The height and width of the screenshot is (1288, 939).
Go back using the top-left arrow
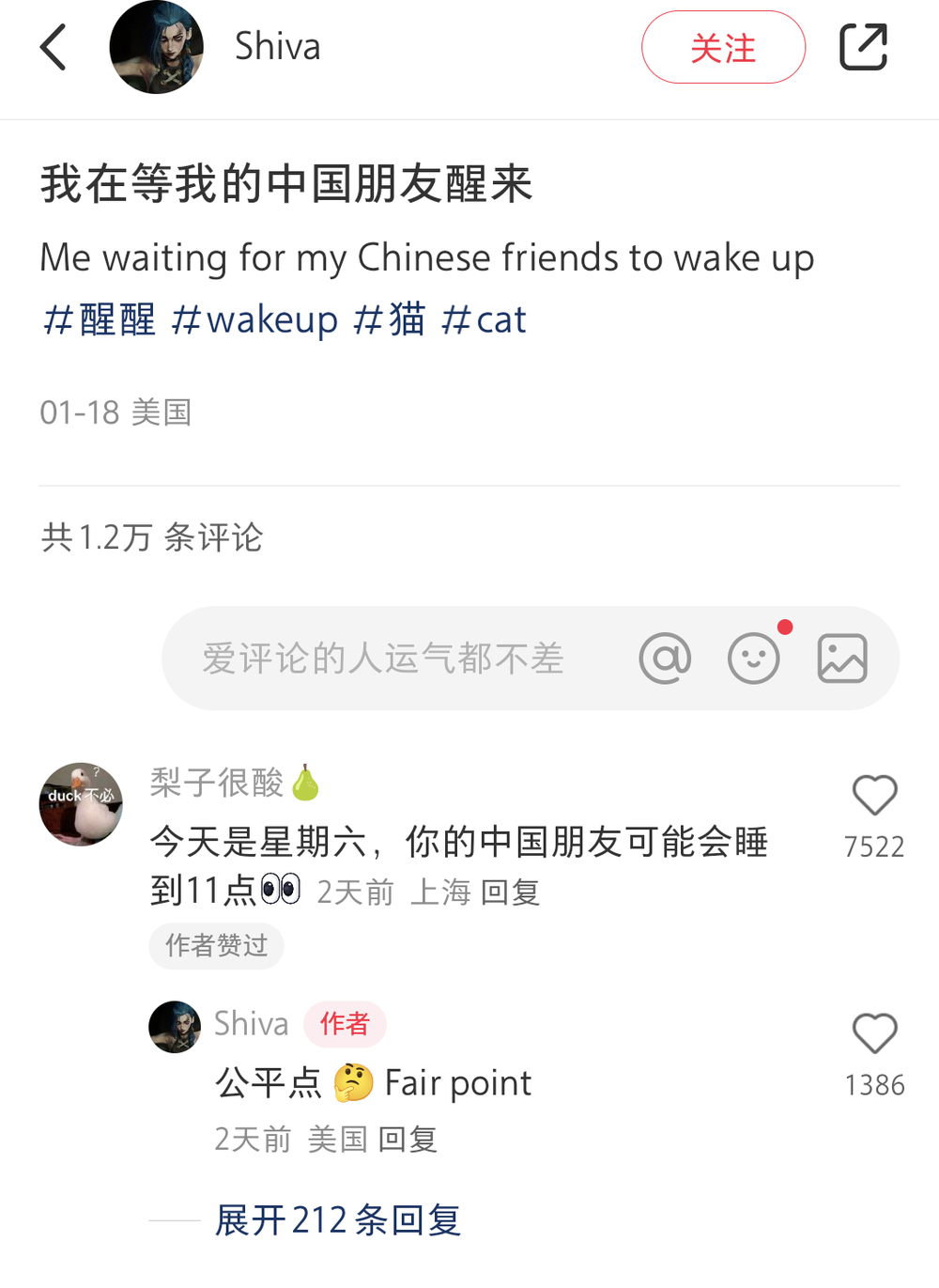(54, 47)
